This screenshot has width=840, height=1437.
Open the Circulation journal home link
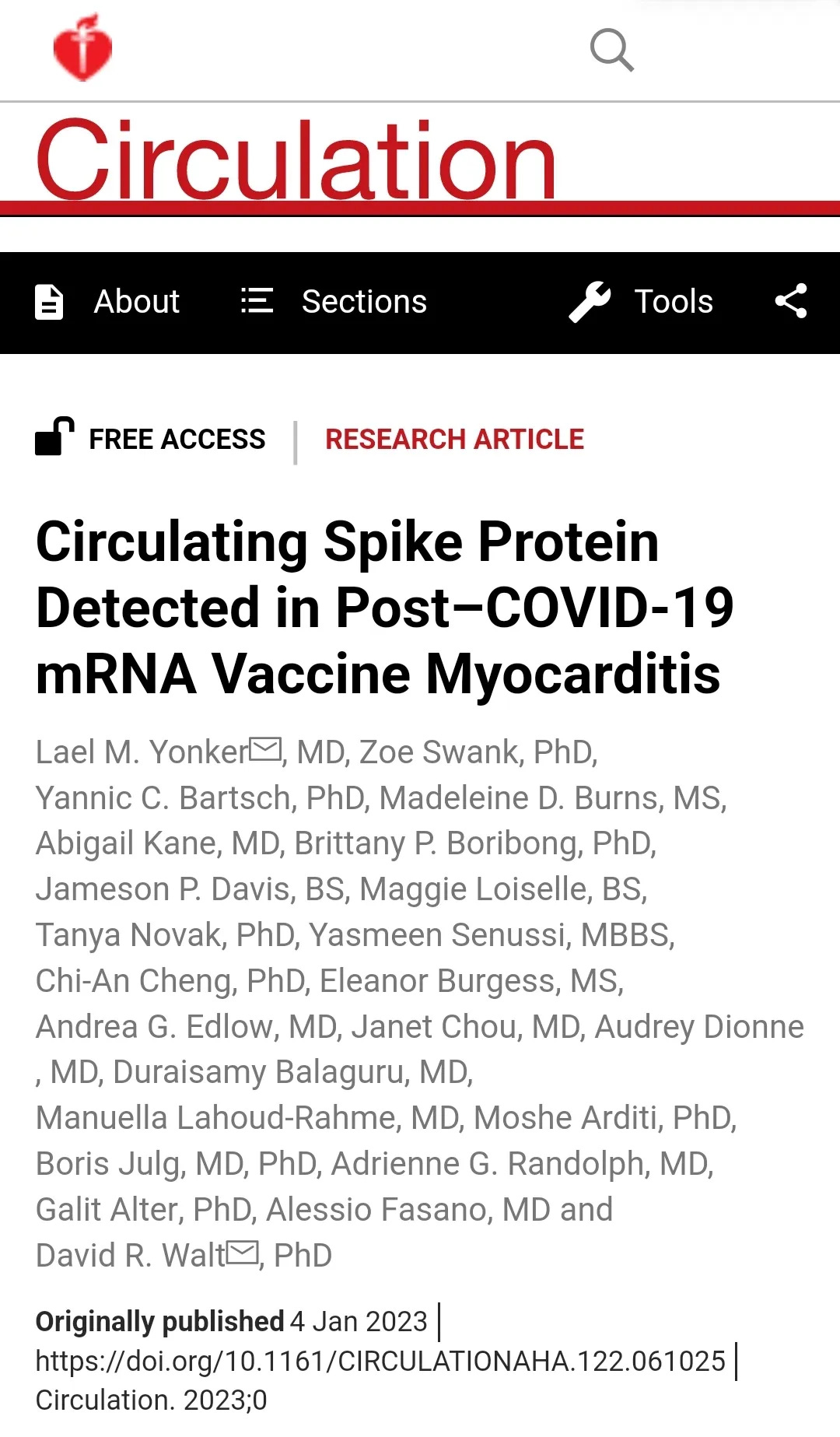click(296, 160)
